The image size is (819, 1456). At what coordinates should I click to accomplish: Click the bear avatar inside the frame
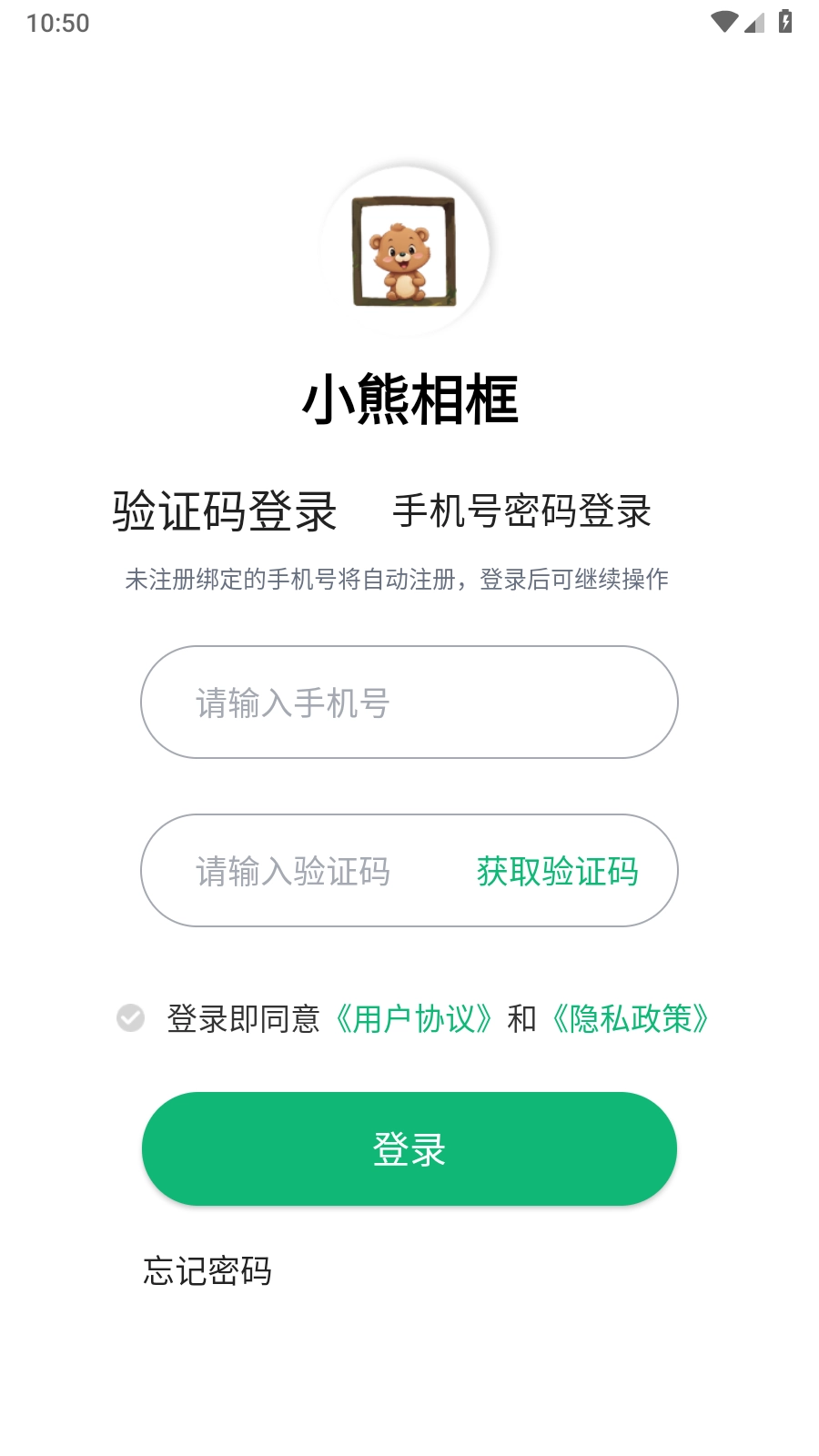pyautogui.click(x=403, y=259)
